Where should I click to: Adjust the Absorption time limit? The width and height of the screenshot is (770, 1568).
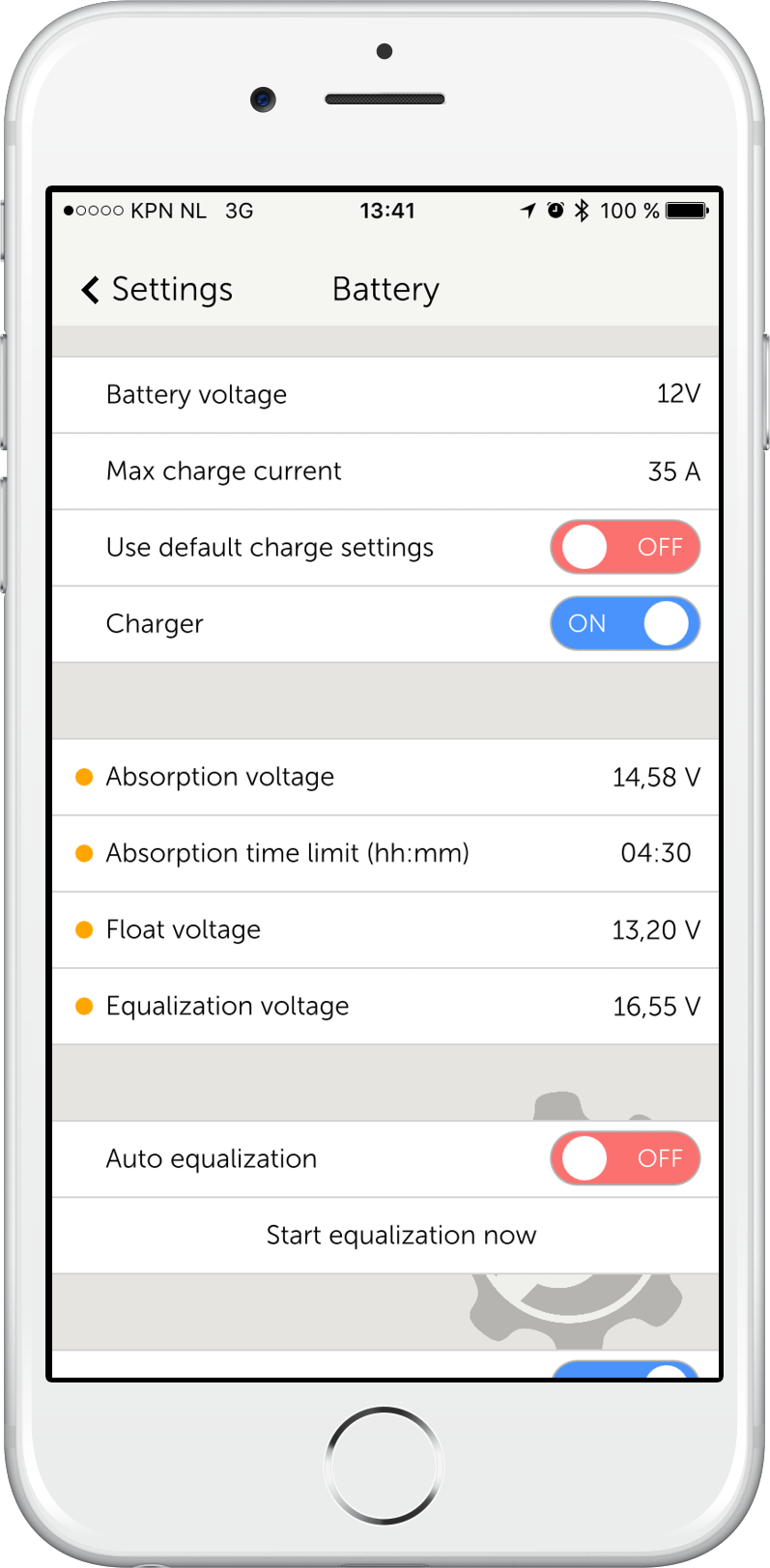386,853
